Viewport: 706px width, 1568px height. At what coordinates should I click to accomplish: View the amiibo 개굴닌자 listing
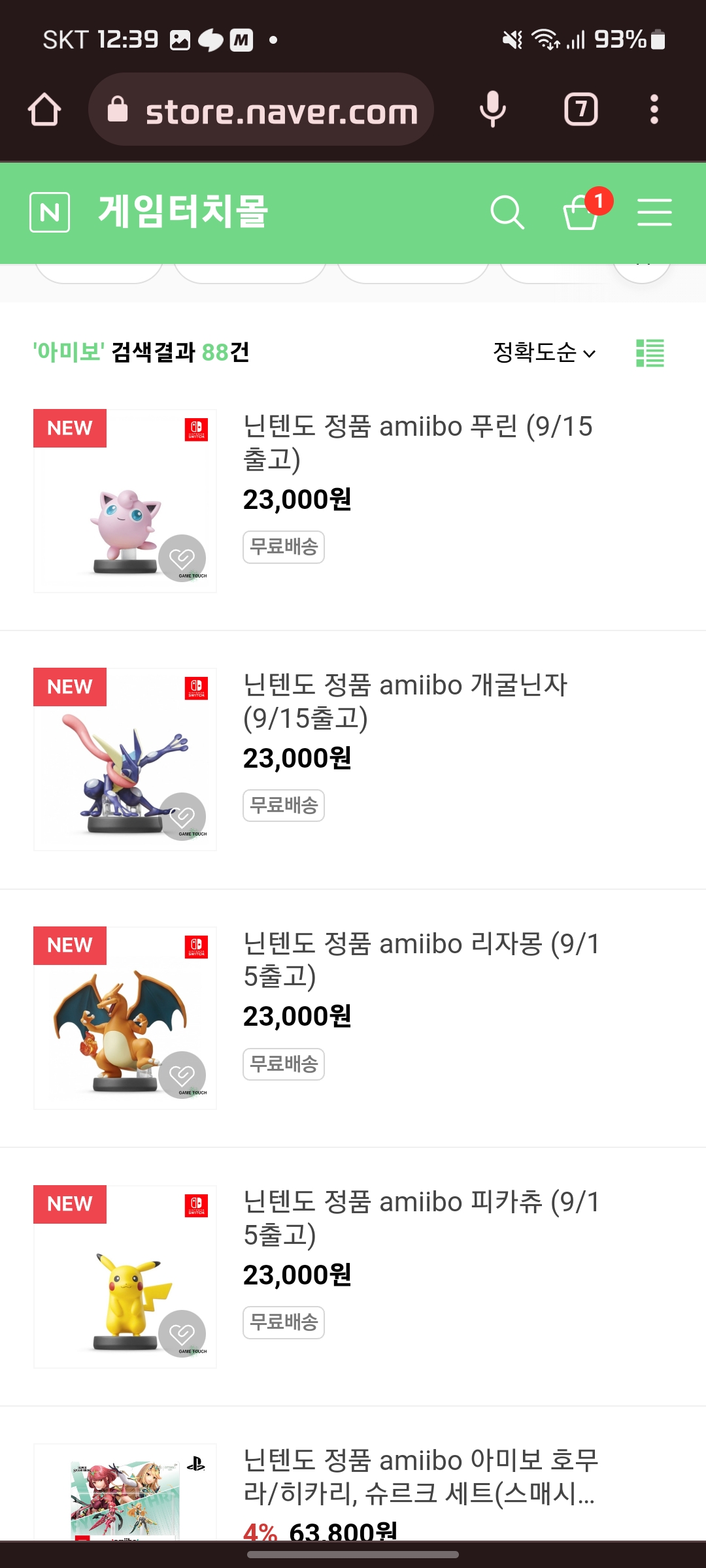405,700
